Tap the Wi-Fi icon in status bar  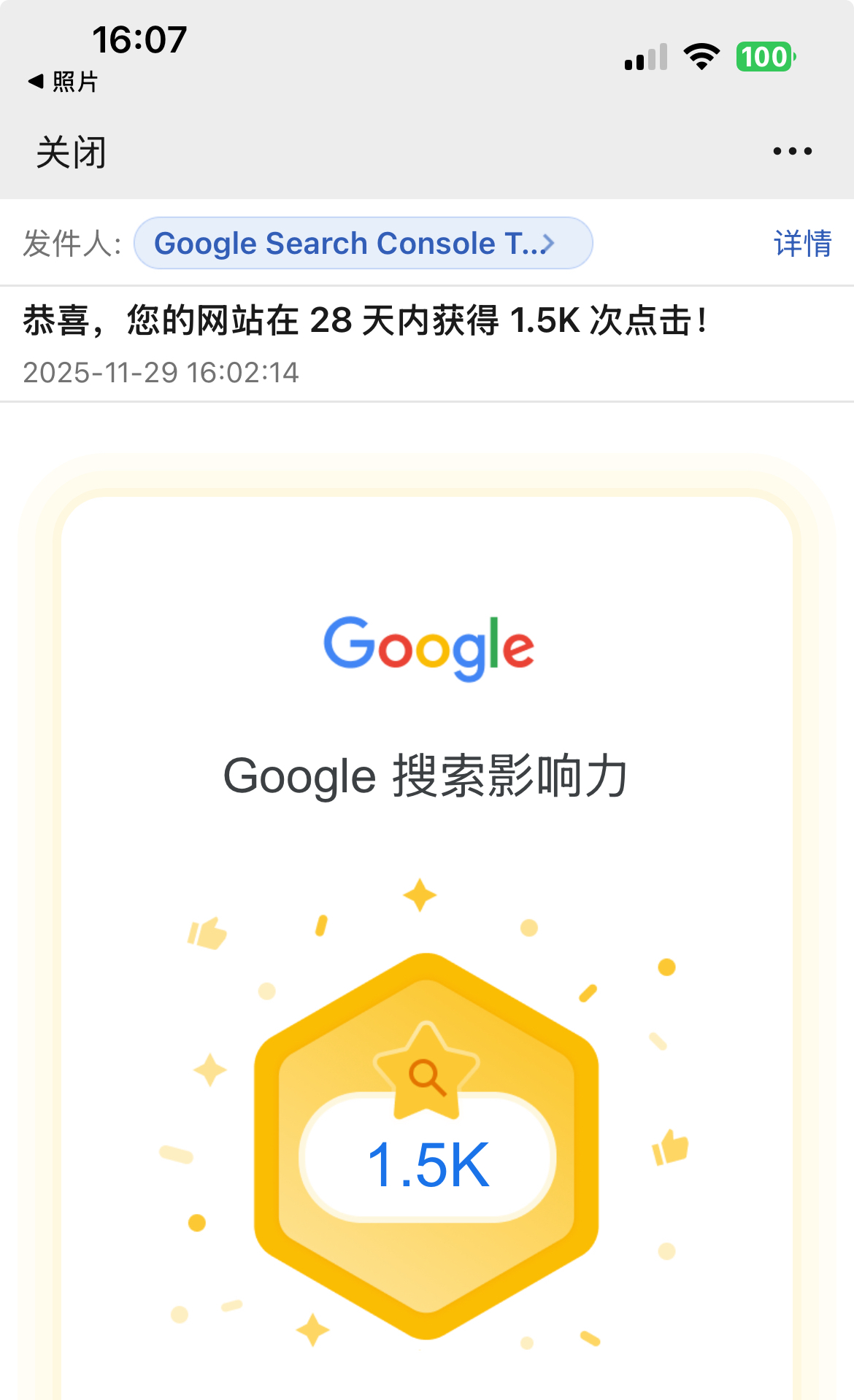(x=701, y=55)
